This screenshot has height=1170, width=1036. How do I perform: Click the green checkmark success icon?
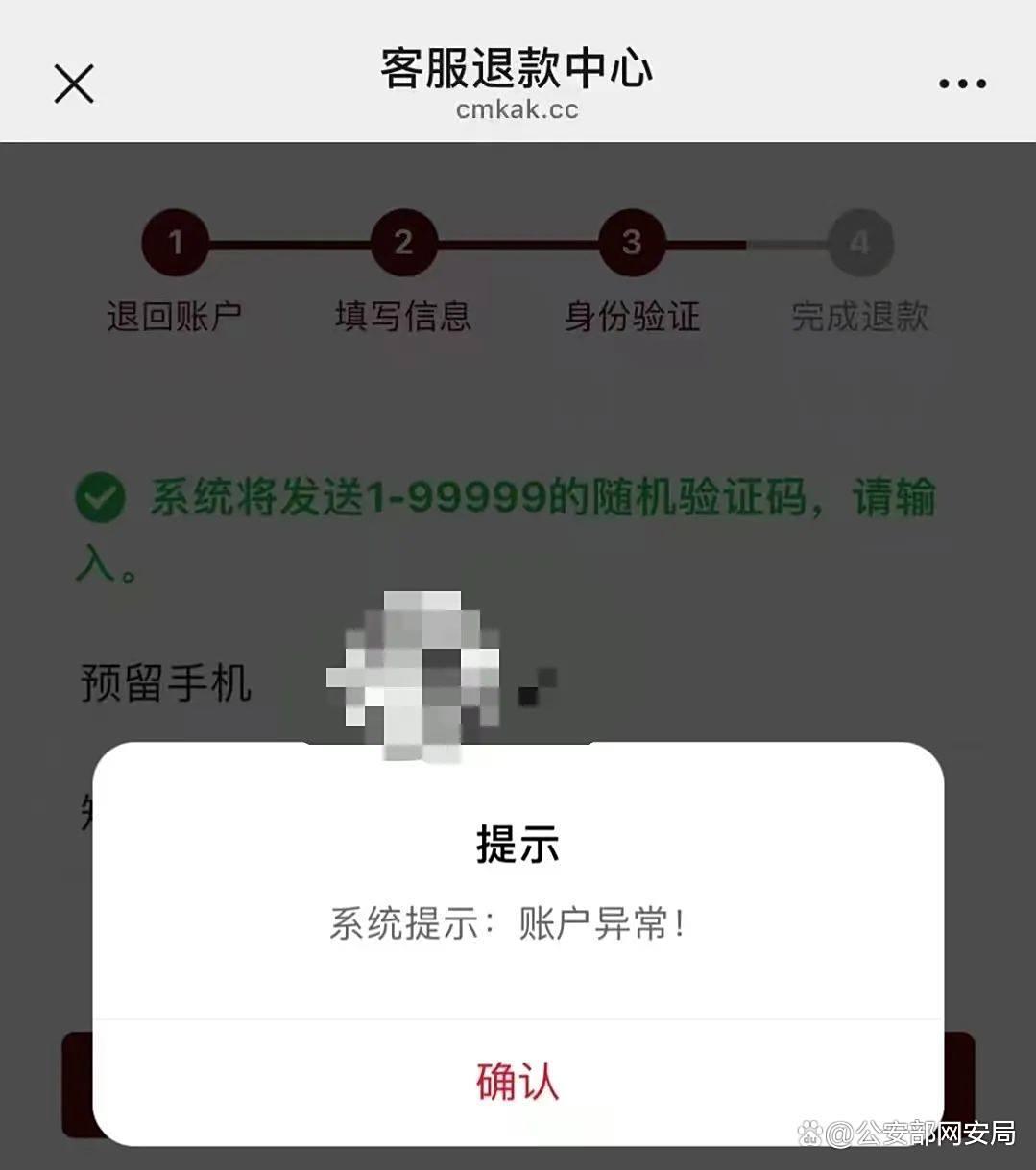99,495
